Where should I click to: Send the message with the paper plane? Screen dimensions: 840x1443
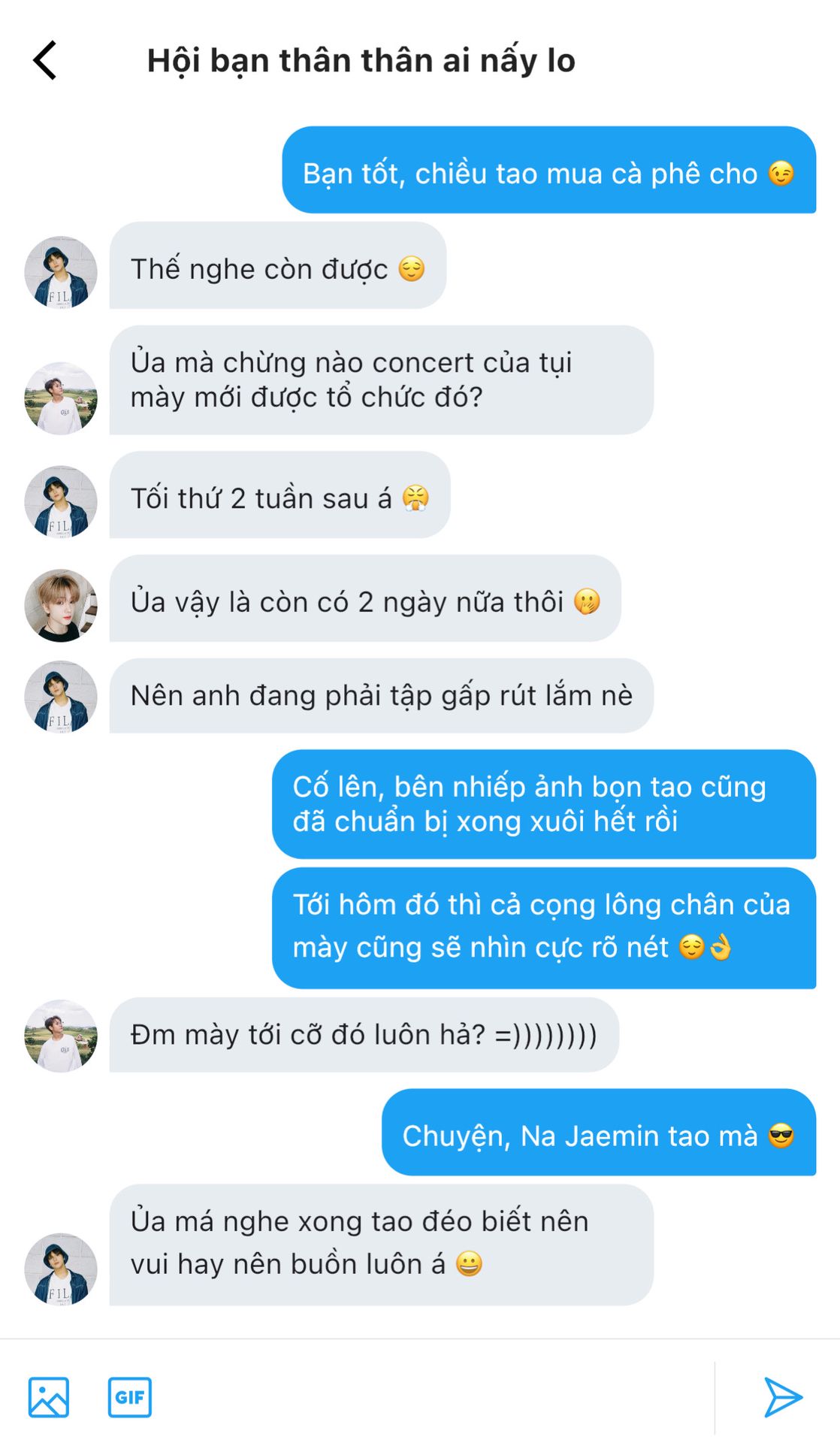tap(783, 1397)
